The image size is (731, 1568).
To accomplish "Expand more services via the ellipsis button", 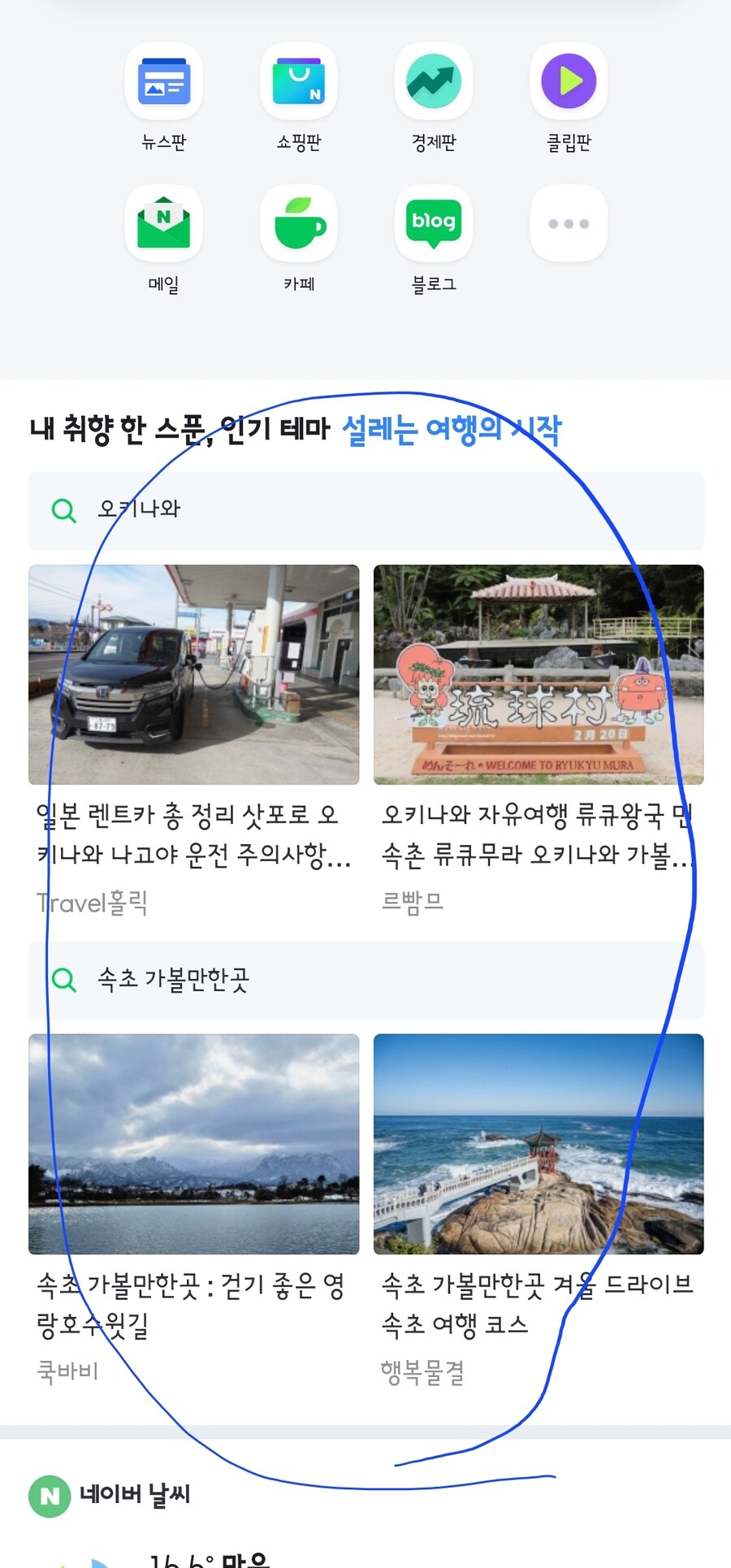I will 568,223.
